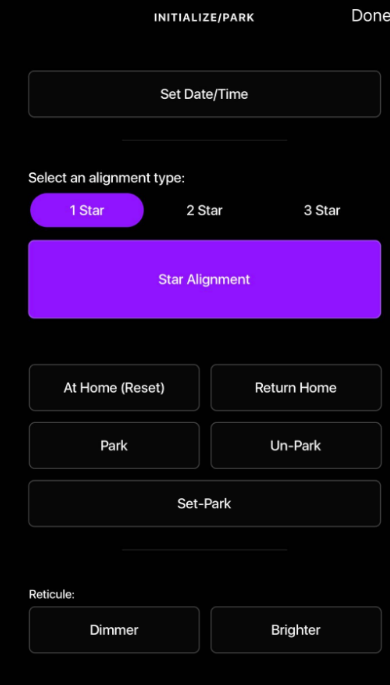Tap At Home (Reset)
This screenshot has width=390, height=685.
point(114,387)
